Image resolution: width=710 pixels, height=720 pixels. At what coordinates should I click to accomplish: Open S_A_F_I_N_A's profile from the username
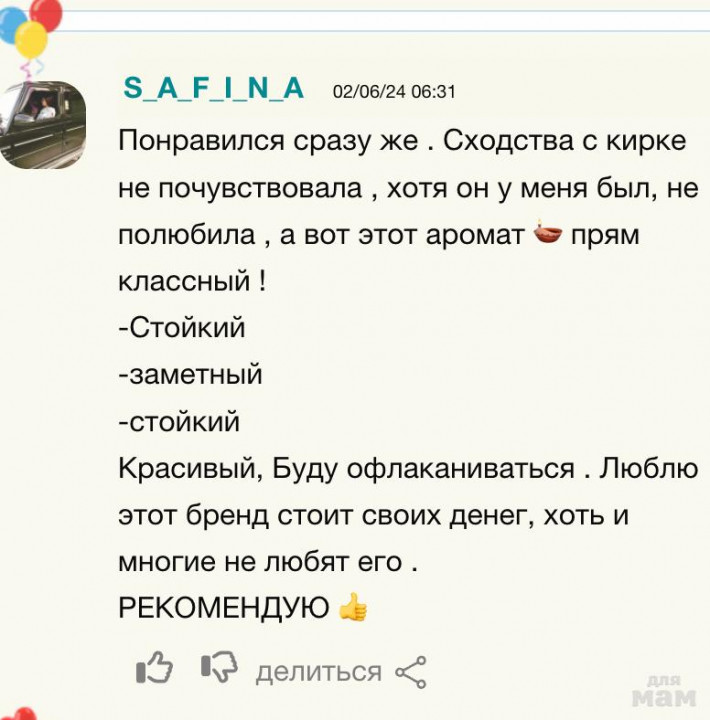point(213,90)
